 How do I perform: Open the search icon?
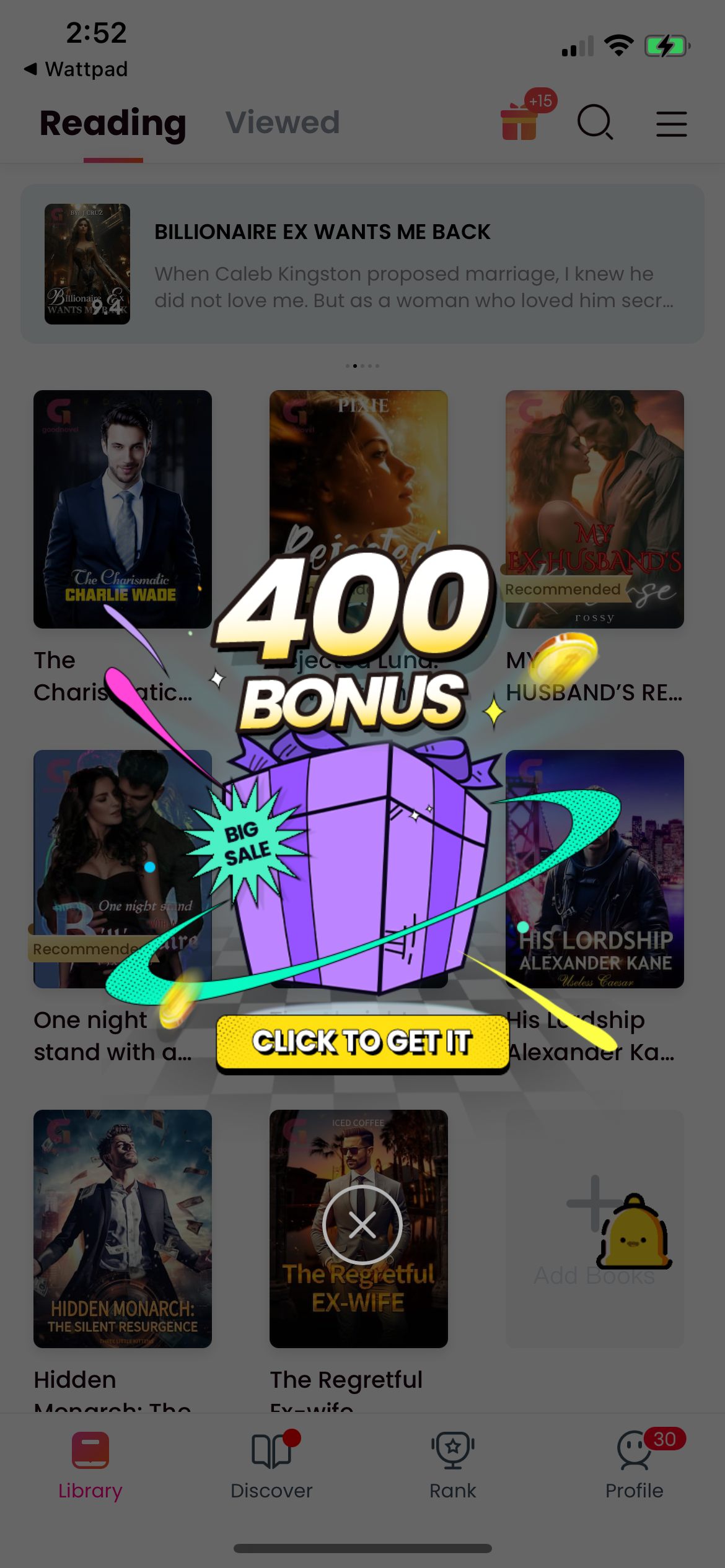pyautogui.click(x=595, y=123)
